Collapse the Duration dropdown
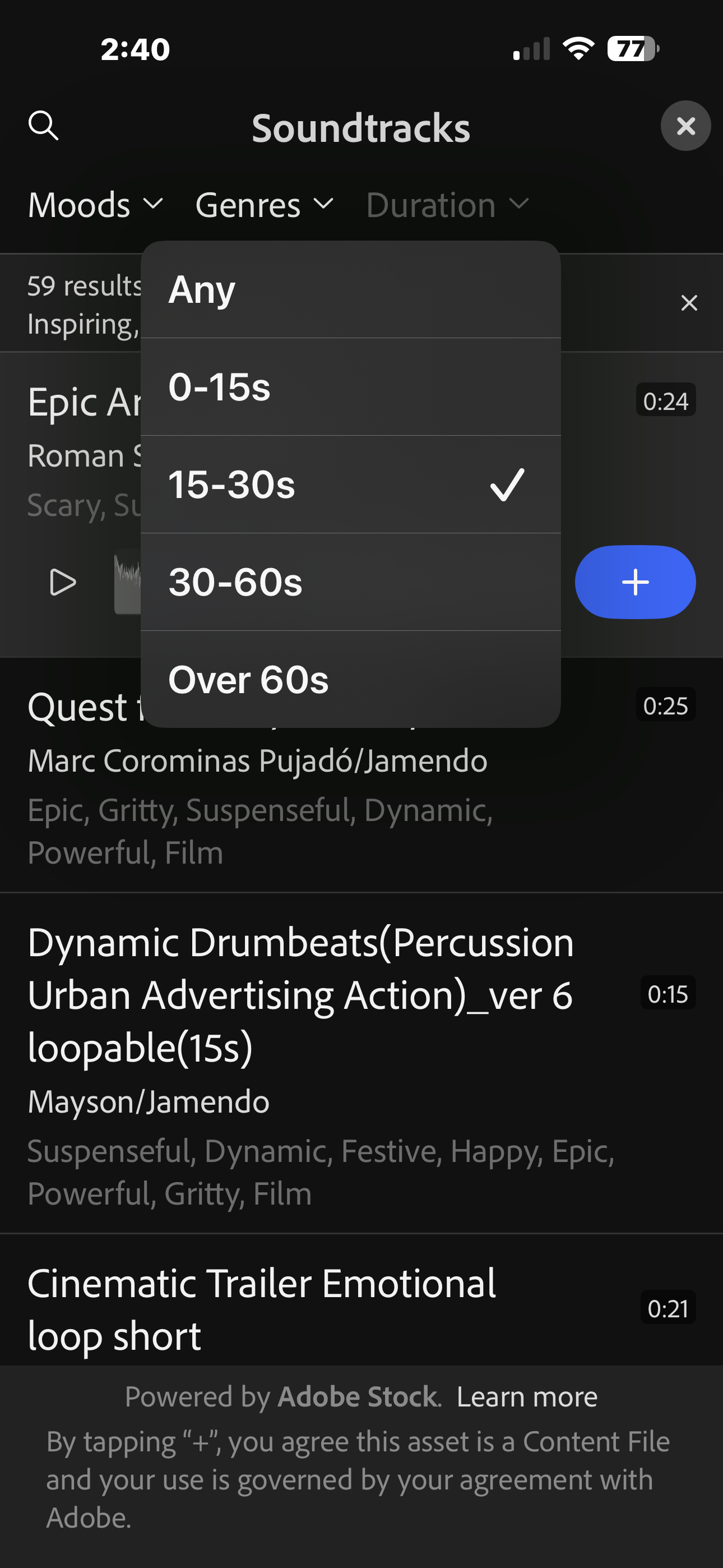Viewport: 723px width, 1568px height. point(447,205)
